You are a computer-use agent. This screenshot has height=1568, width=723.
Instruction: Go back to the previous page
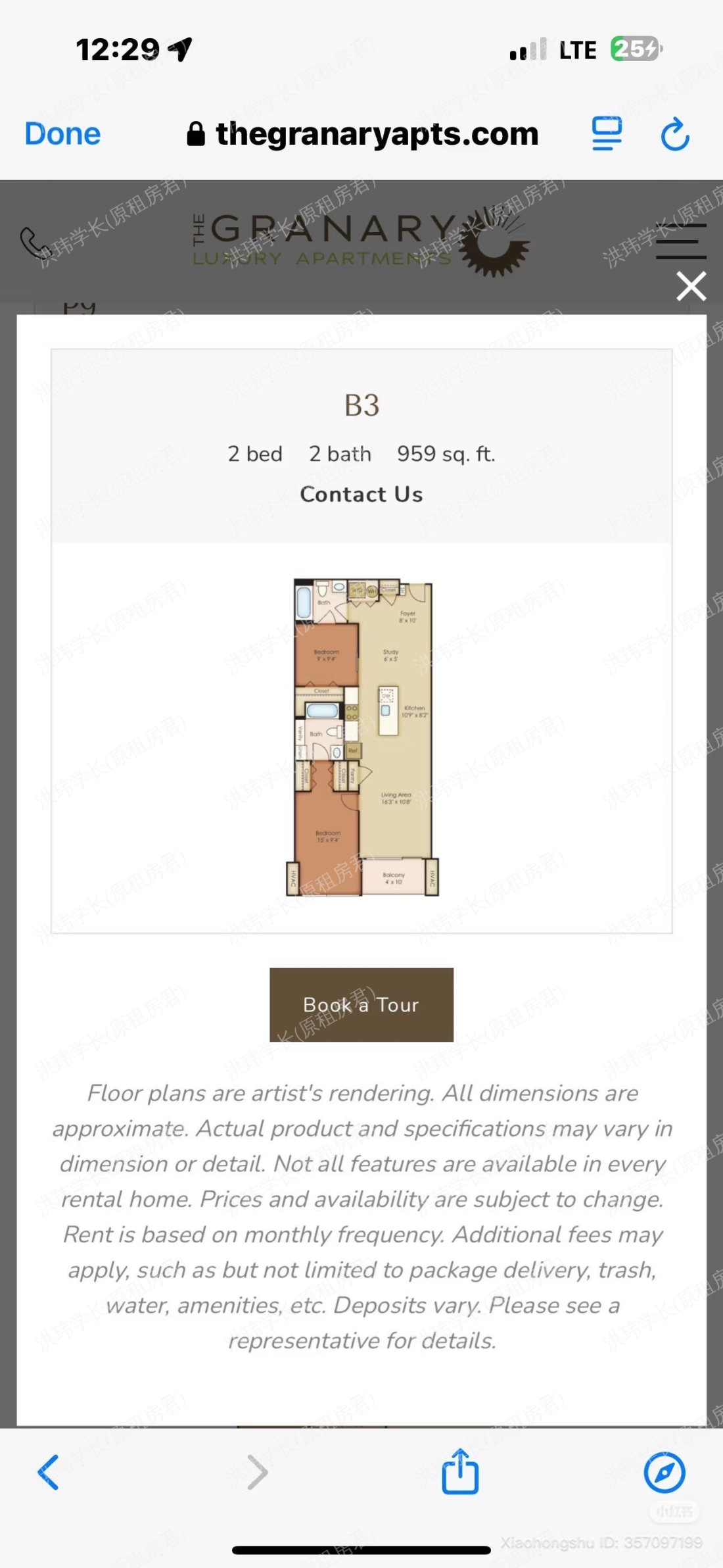click(x=49, y=1472)
